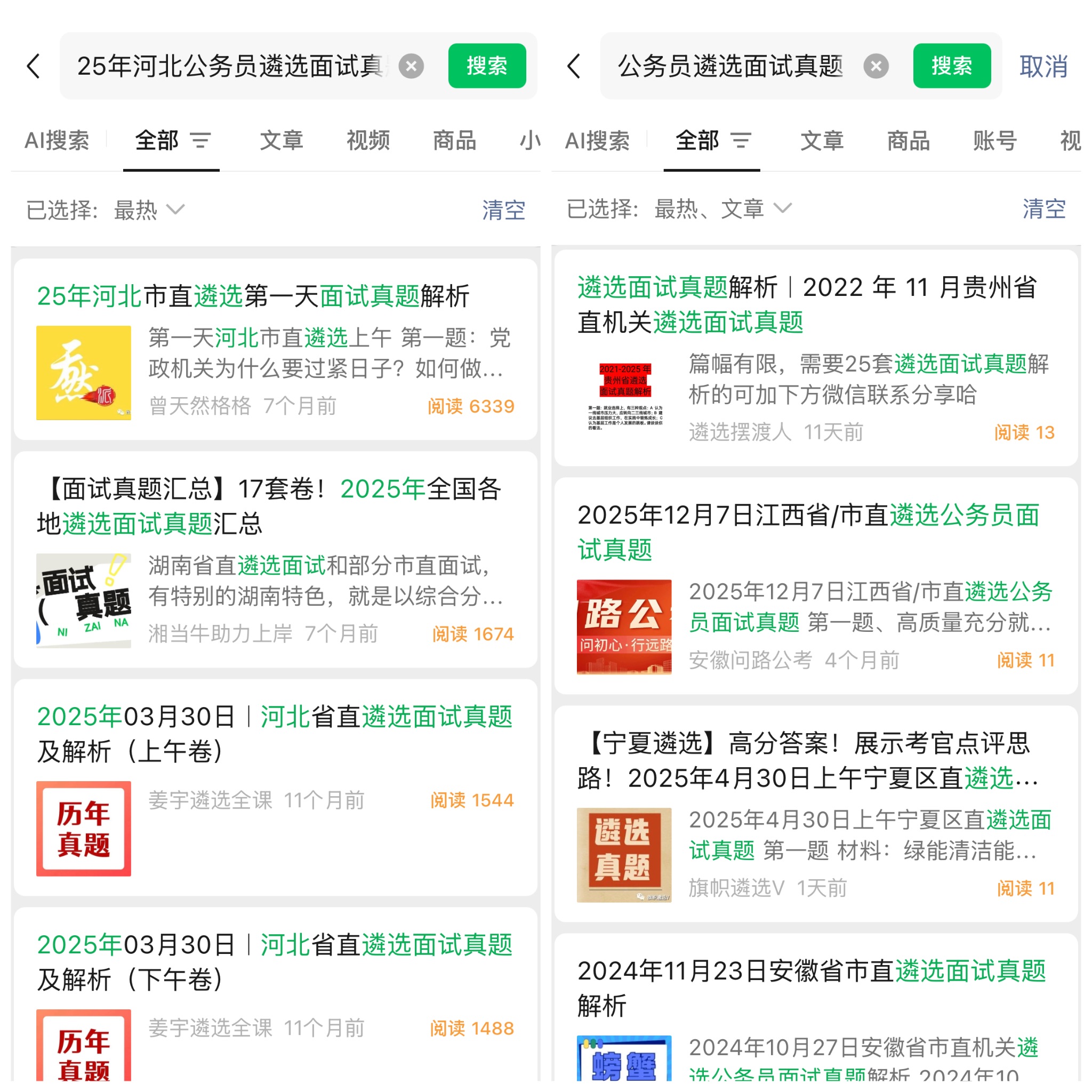Viewport: 1092px width, 1092px height.
Task: Open the 宁夏遴选 高分答案 article
Action: (808, 760)
